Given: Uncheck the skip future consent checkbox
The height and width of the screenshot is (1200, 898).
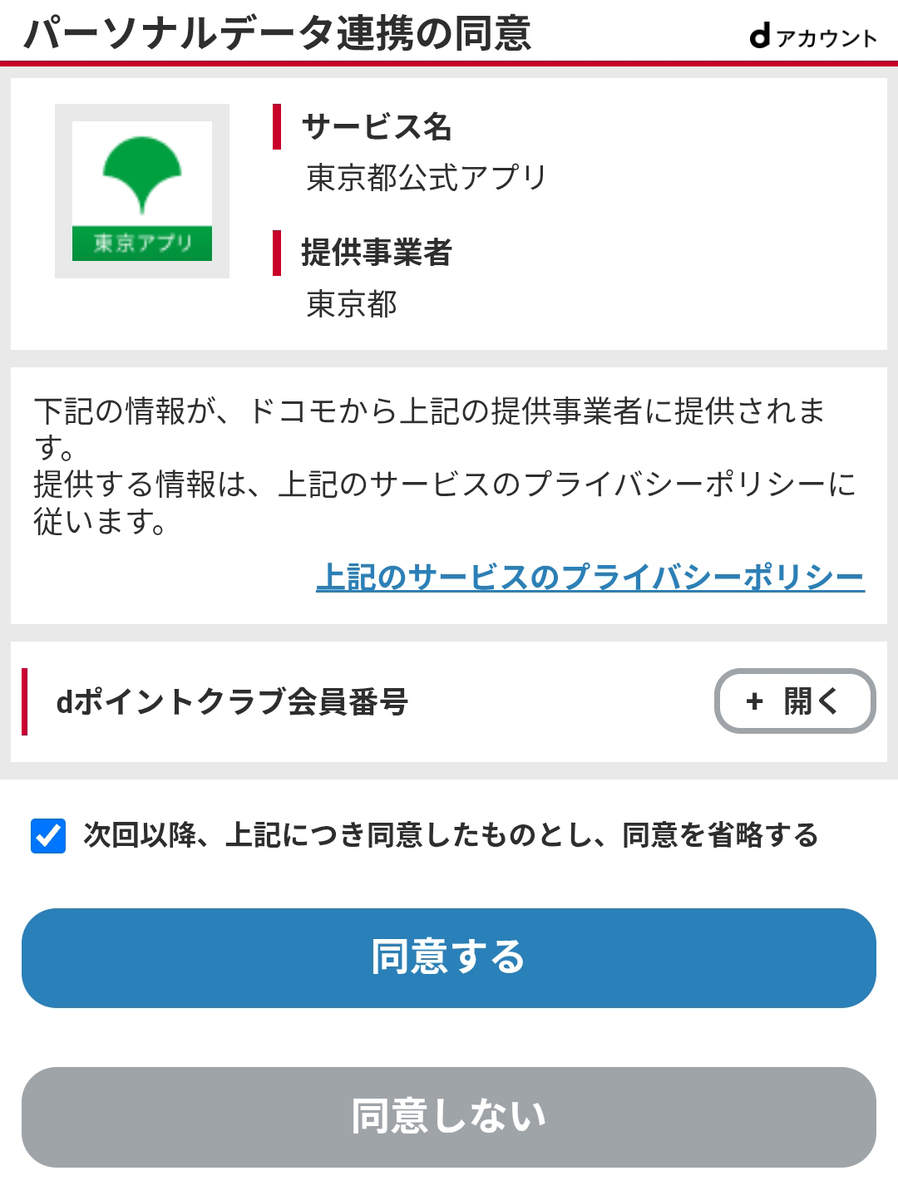Looking at the screenshot, I should click(x=48, y=836).
